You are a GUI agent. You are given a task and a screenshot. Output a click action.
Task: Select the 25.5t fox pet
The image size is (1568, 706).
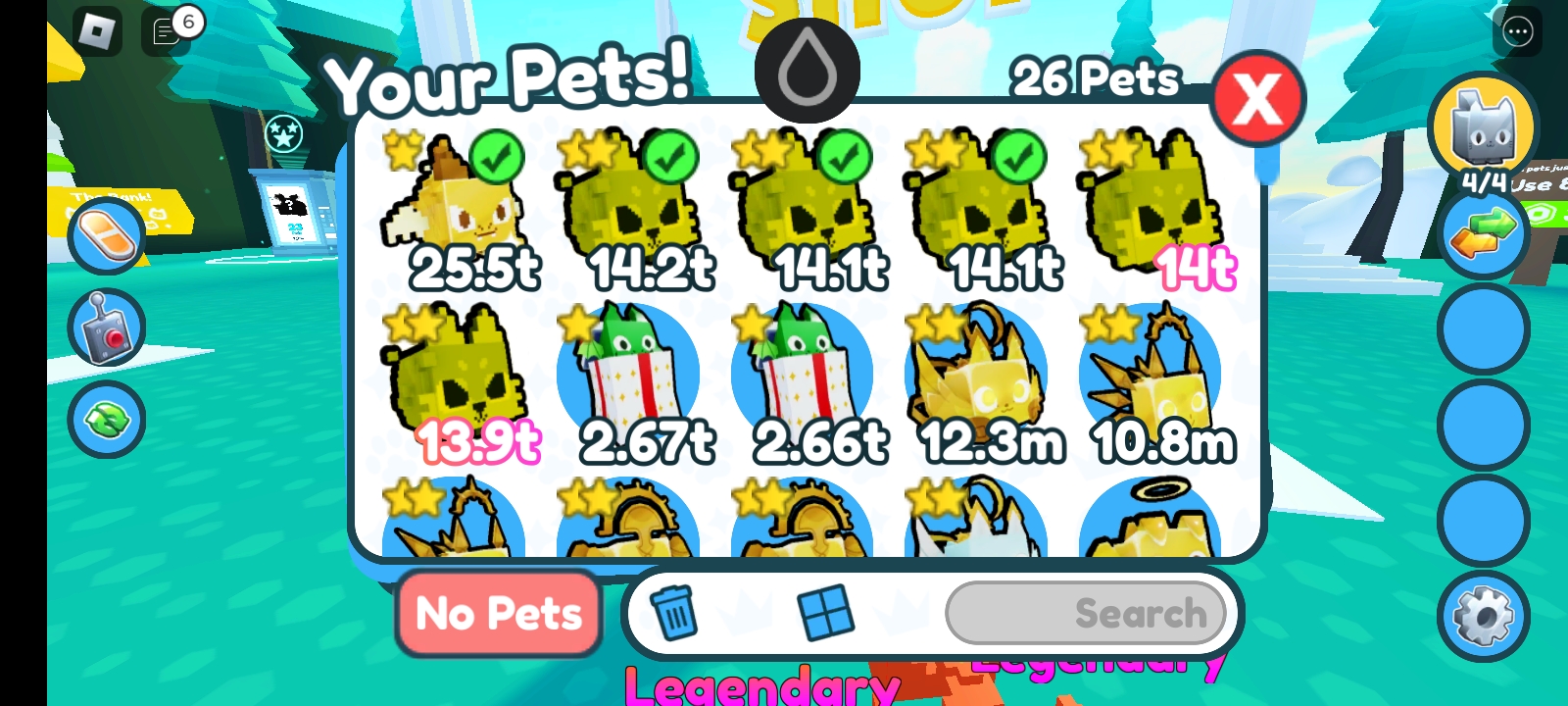(459, 211)
